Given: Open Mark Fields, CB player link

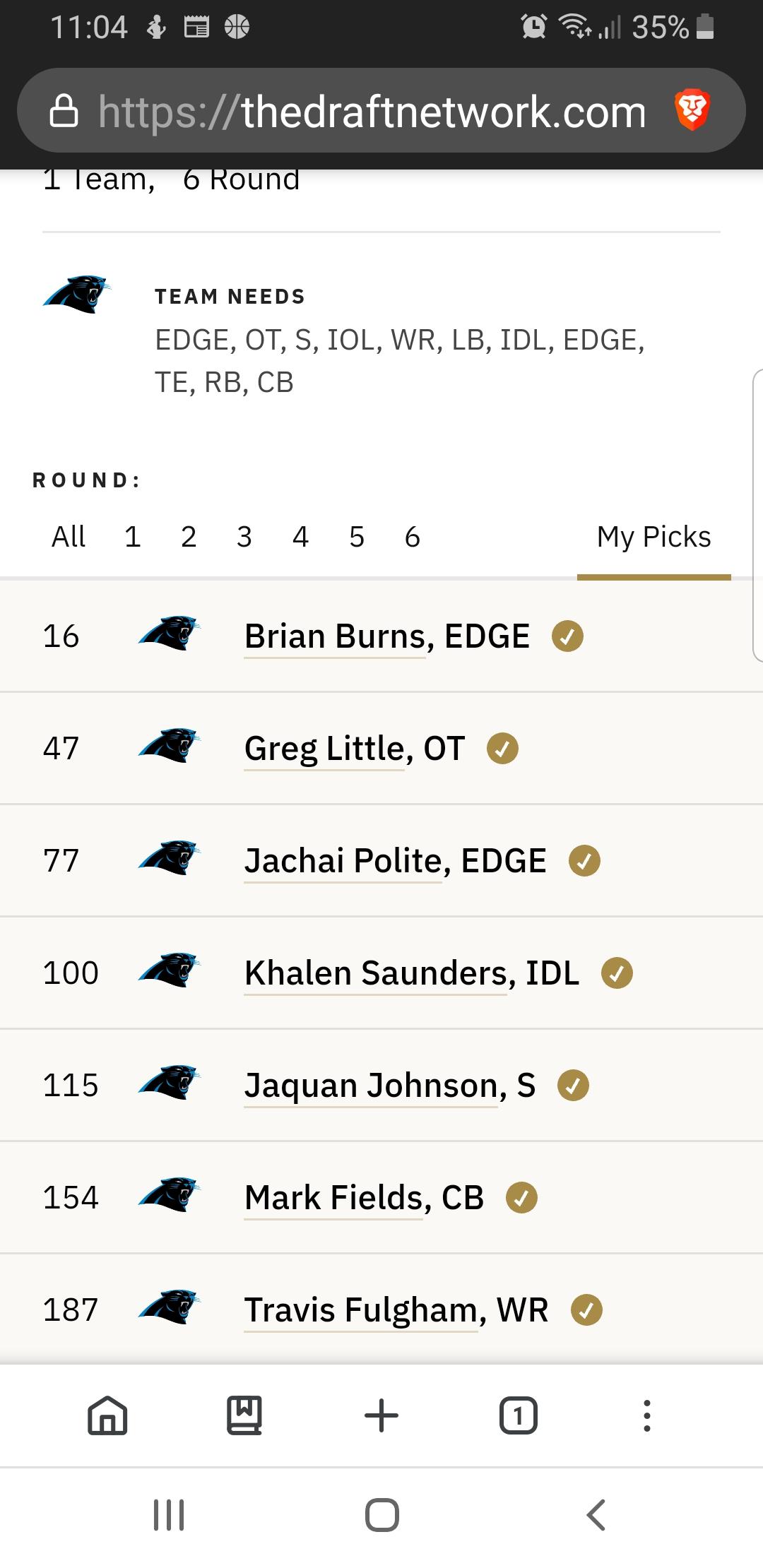Looking at the screenshot, I should point(364,1198).
